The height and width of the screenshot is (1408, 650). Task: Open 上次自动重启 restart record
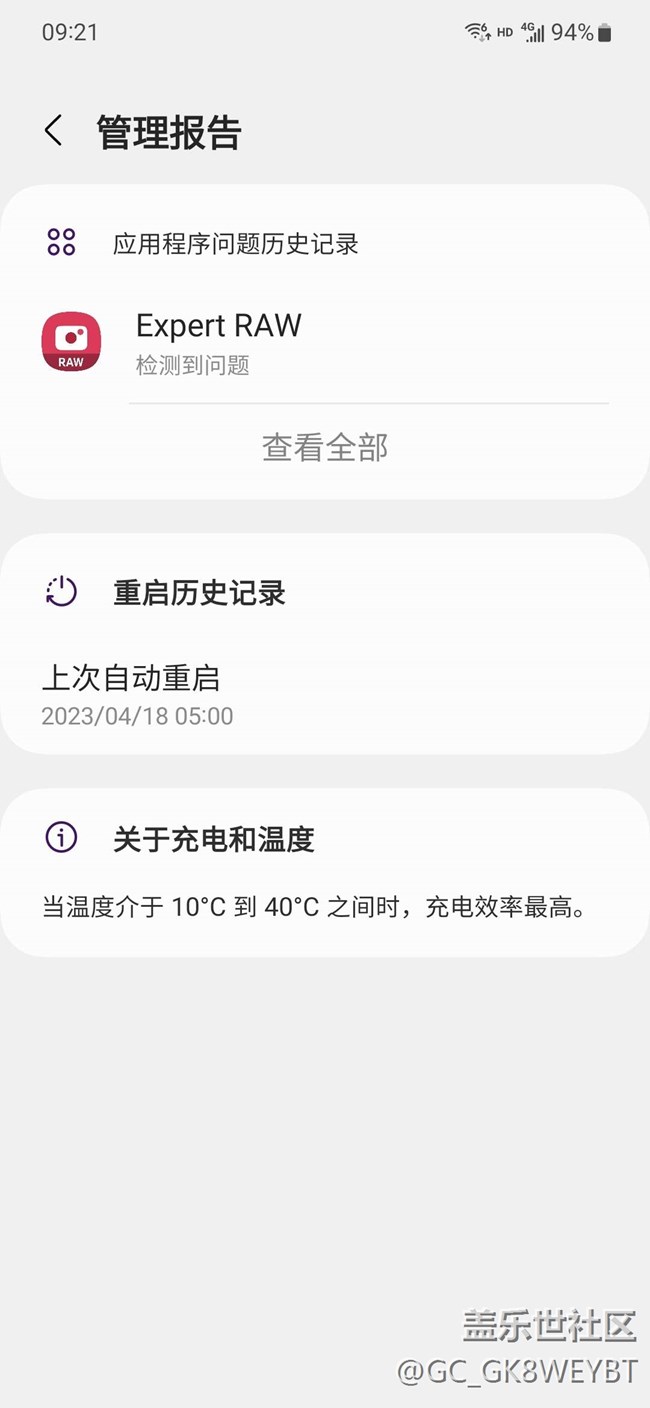point(132,693)
